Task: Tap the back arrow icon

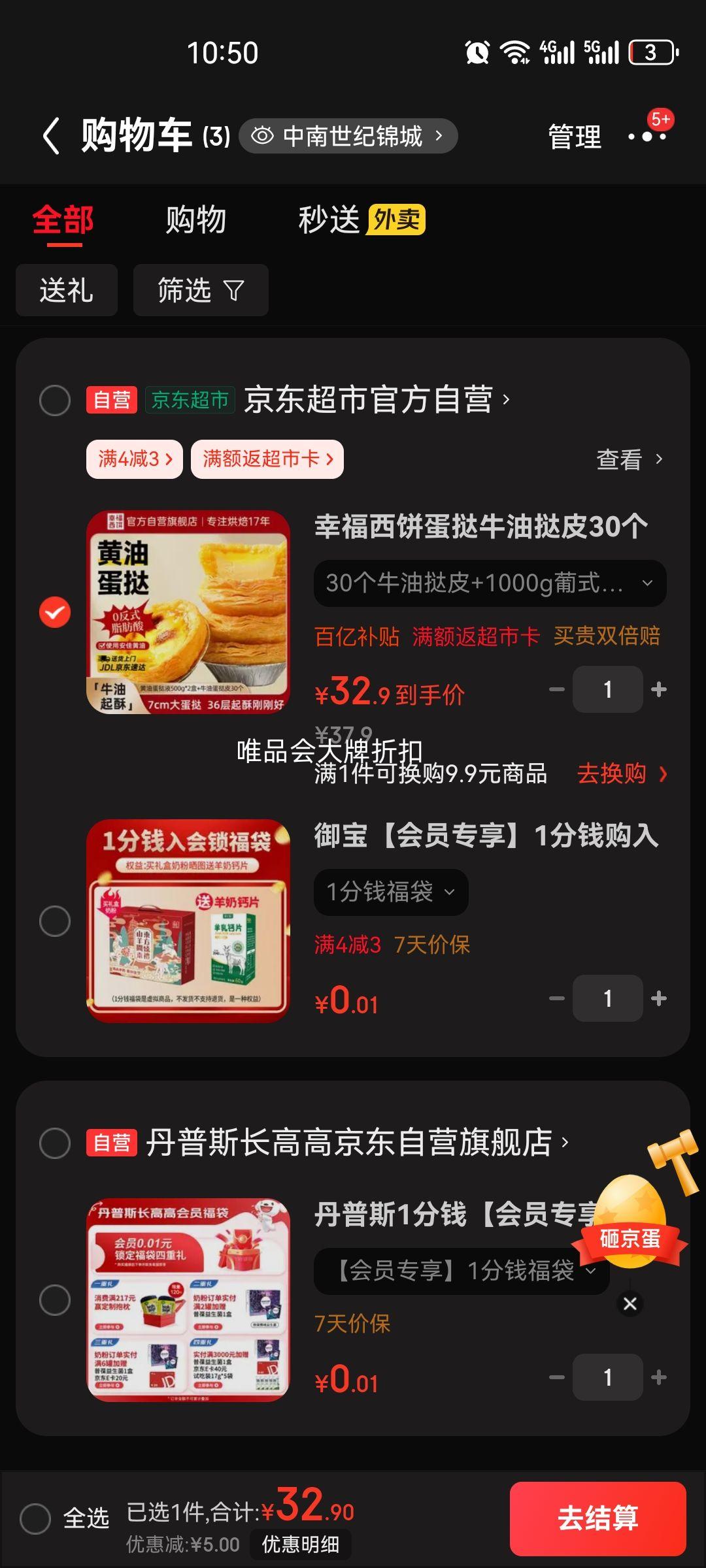Action: coord(49,135)
